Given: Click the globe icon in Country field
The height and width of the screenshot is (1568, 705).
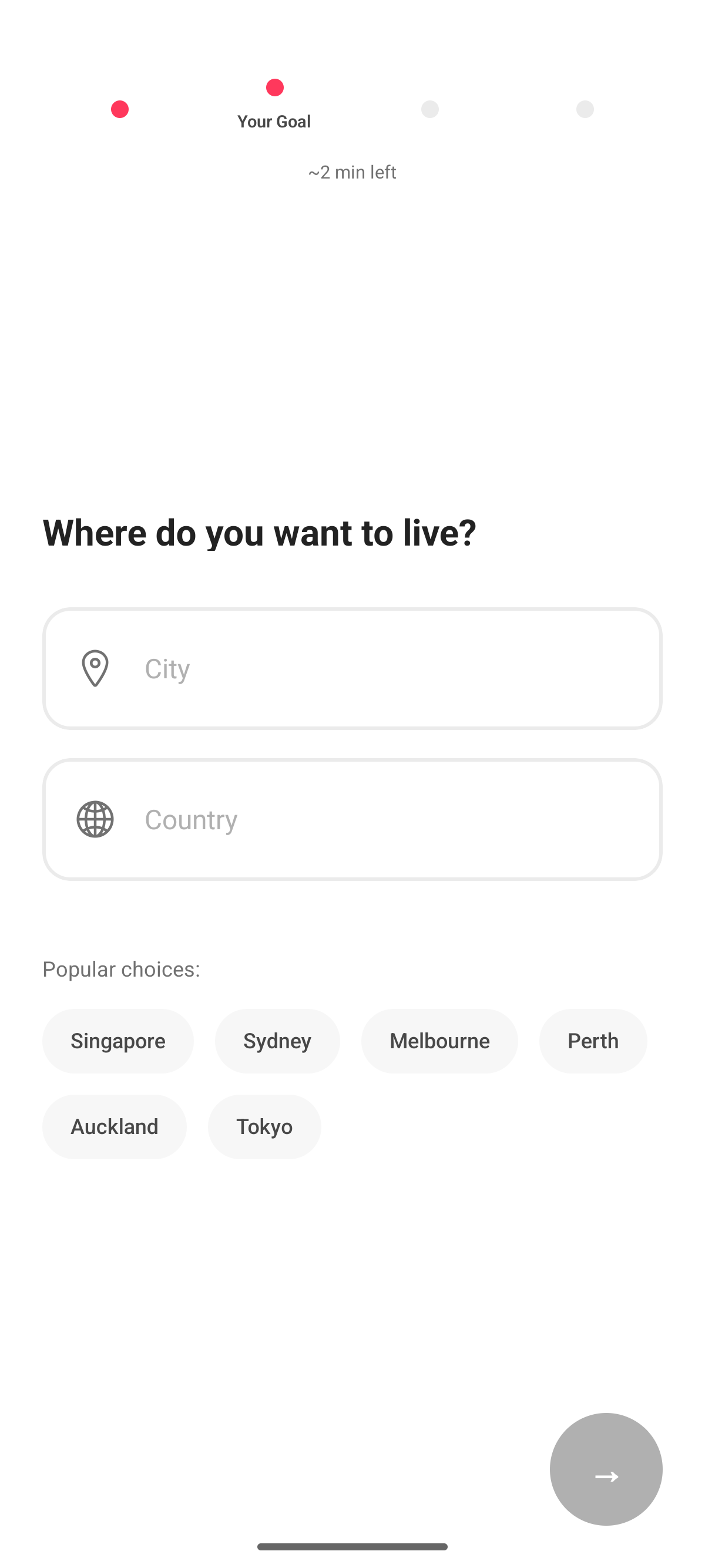Looking at the screenshot, I should pos(95,819).
